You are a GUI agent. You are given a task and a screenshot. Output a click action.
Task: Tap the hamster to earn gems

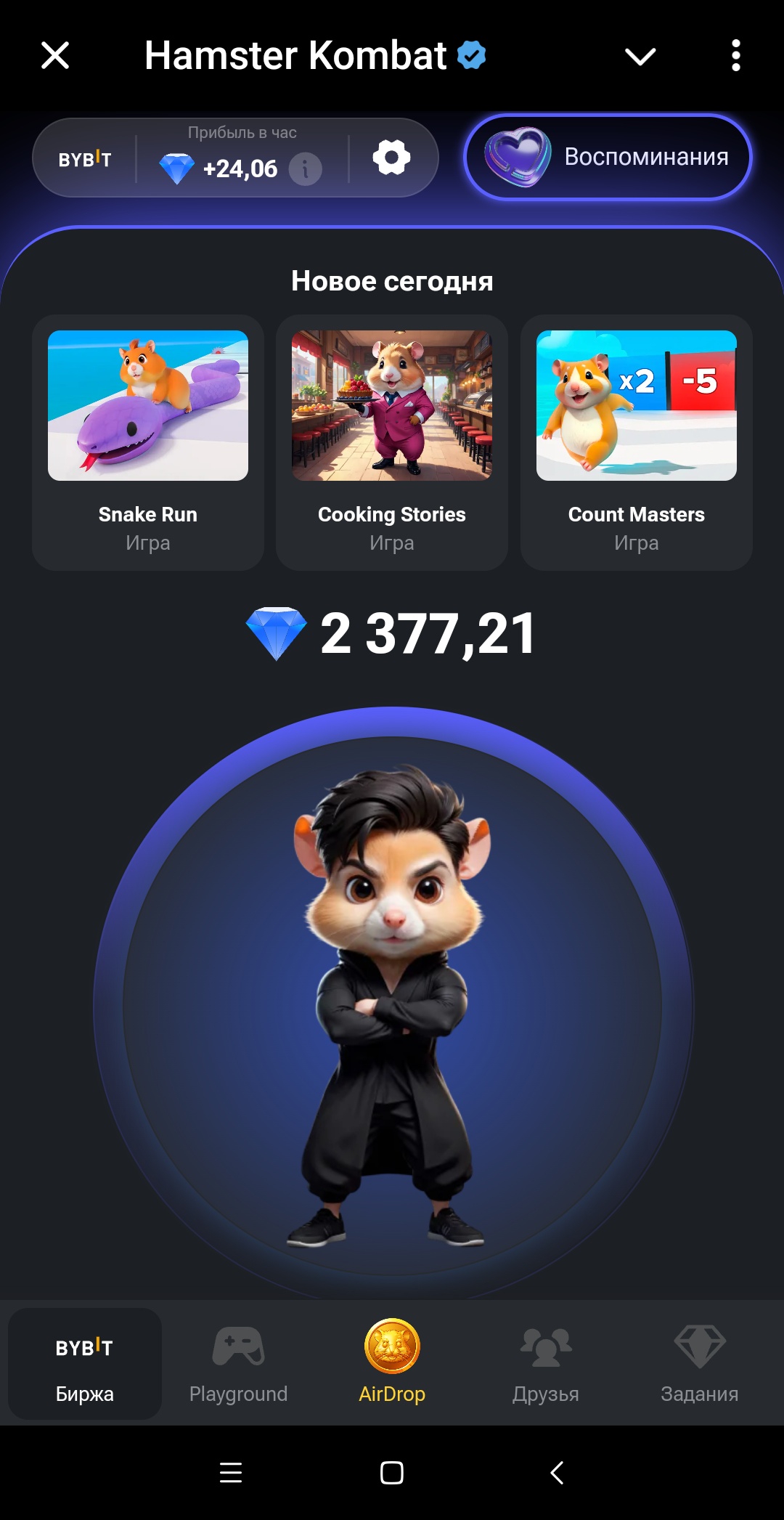pyautogui.click(x=393, y=1006)
